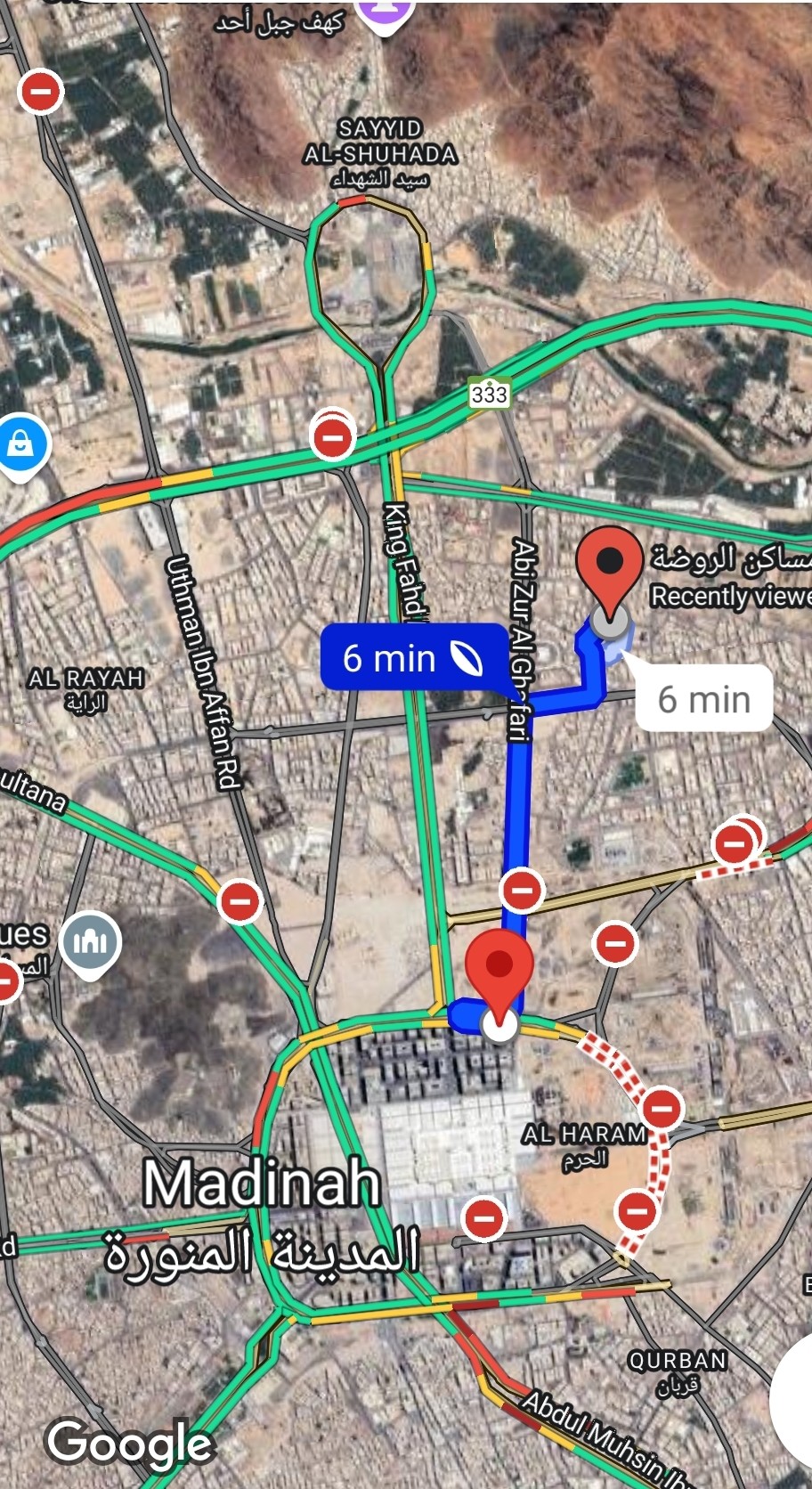View the road closure near route 333
This screenshot has width=812, height=1489.
click(333, 436)
